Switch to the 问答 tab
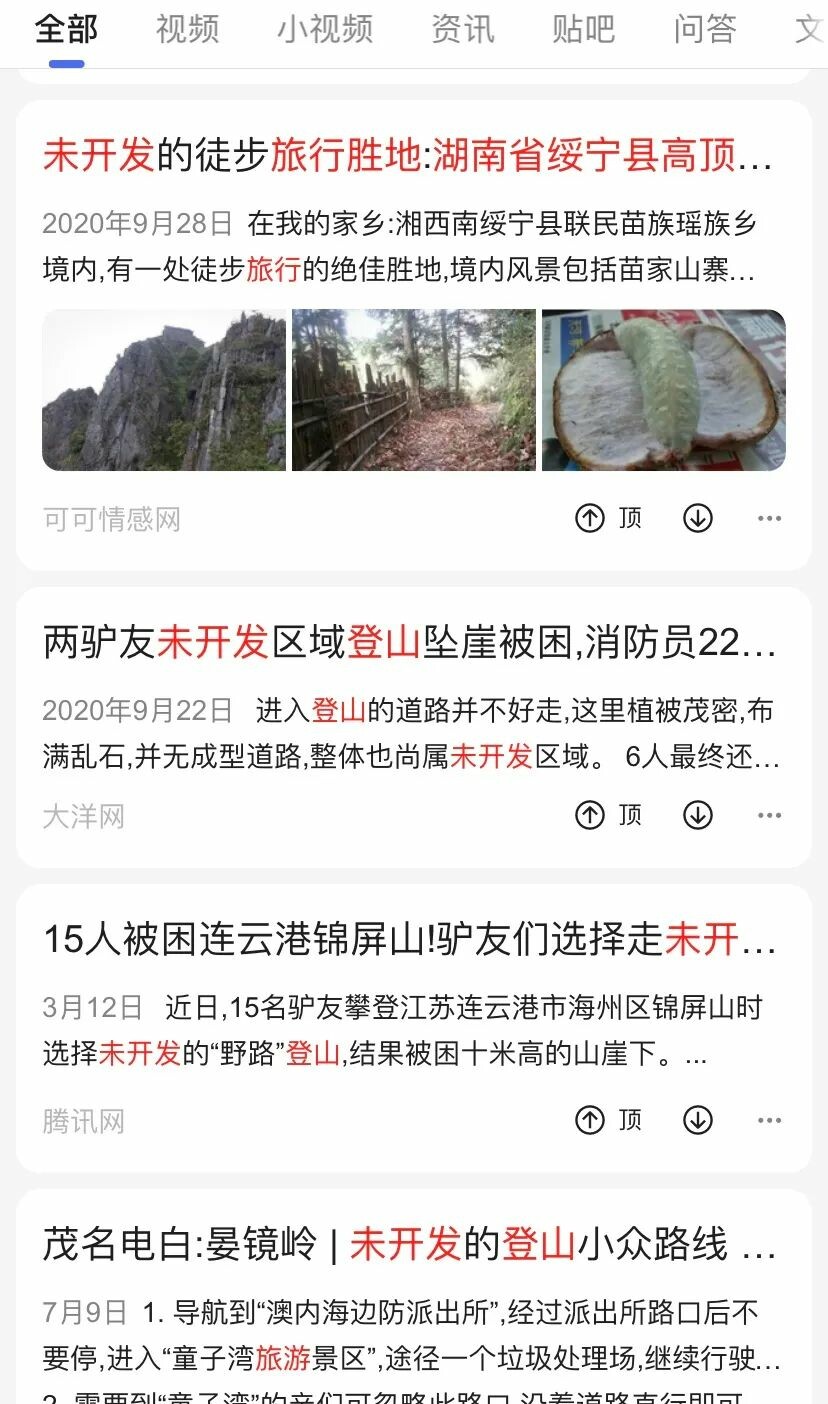This screenshot has height=1404, width=828. coord(705,29)
